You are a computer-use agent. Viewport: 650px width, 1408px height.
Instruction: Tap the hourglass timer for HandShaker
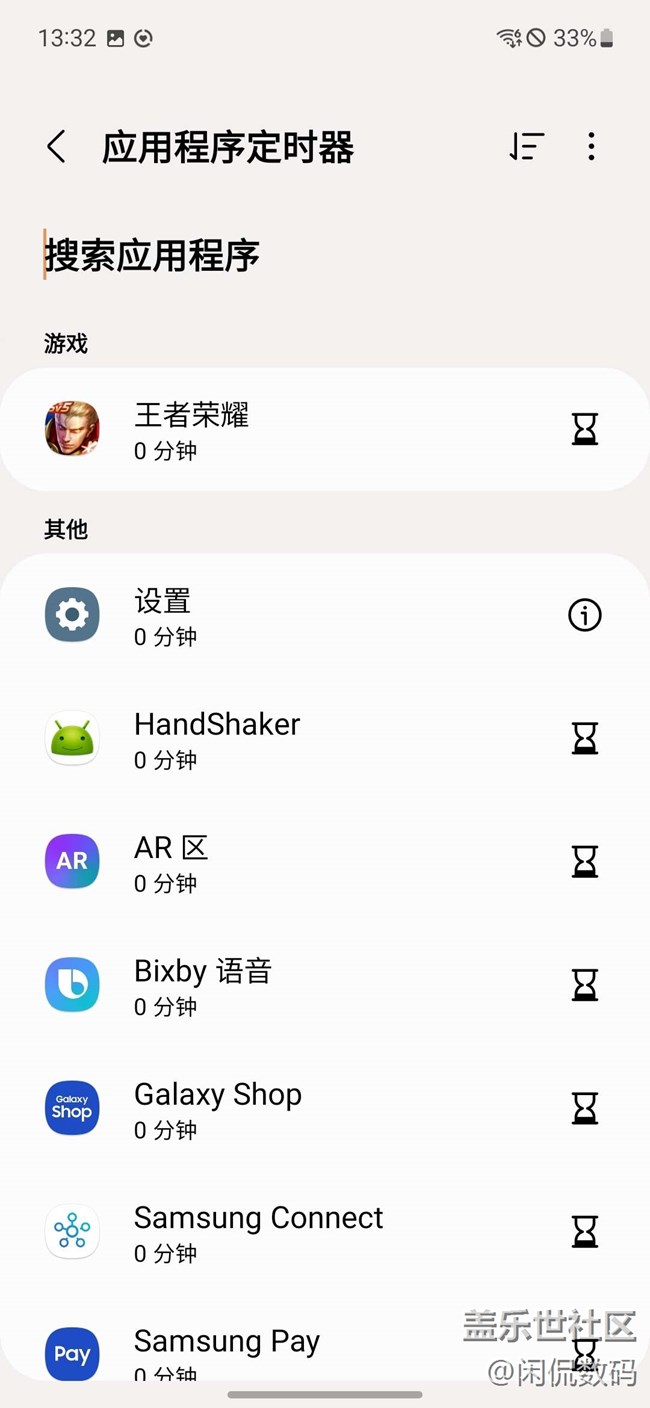coord(585,739)
